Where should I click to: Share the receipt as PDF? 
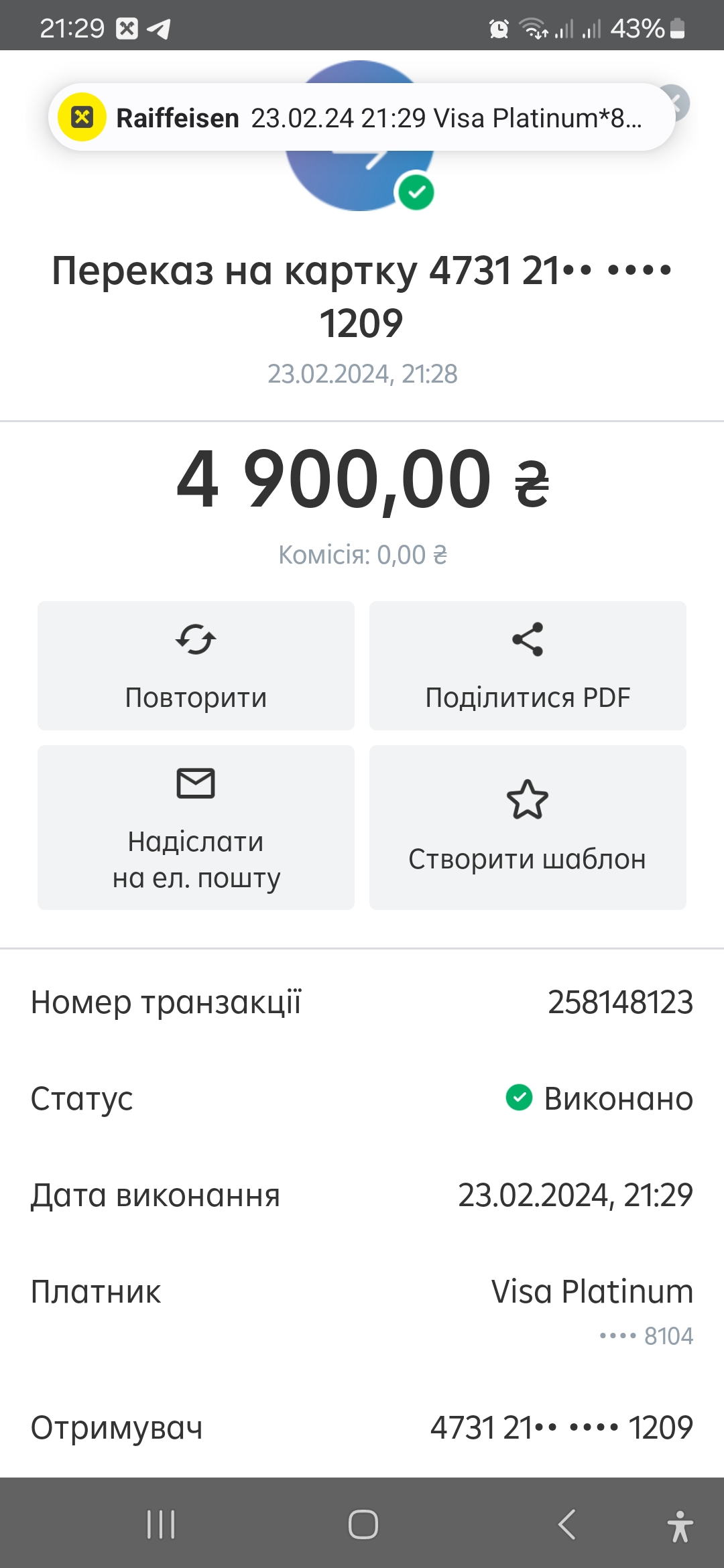(528, 665)
